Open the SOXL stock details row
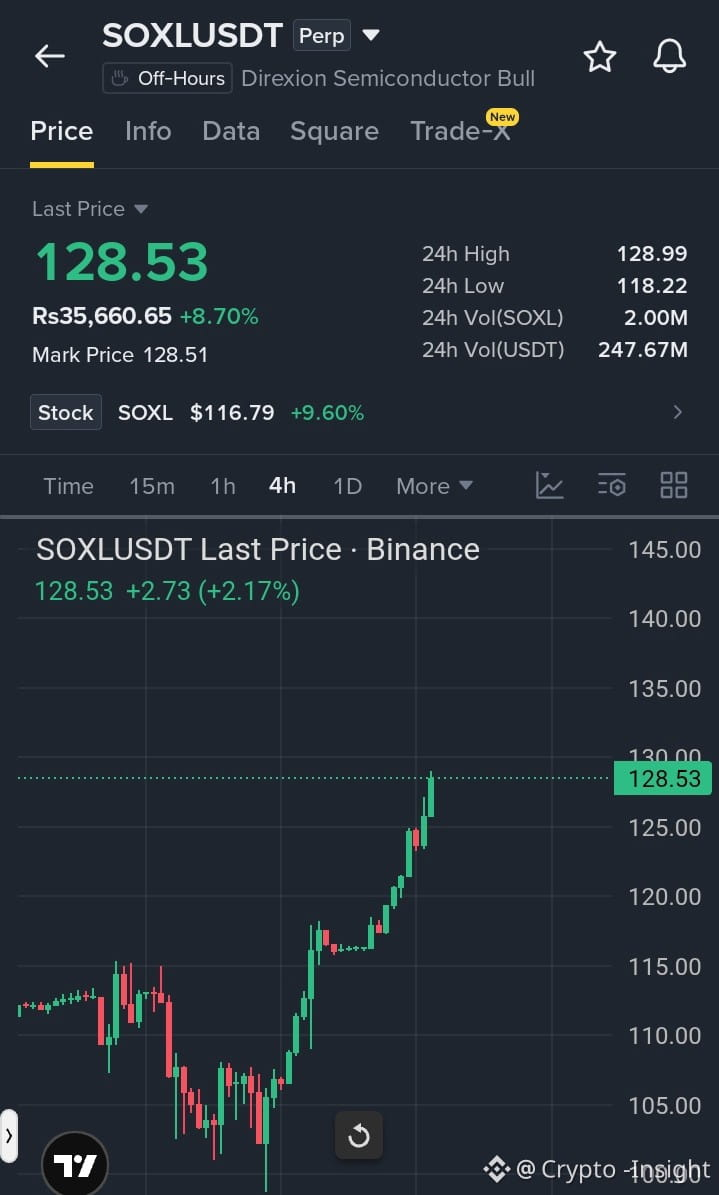This screenshot has height=1195, width=719. coord(359,412)
